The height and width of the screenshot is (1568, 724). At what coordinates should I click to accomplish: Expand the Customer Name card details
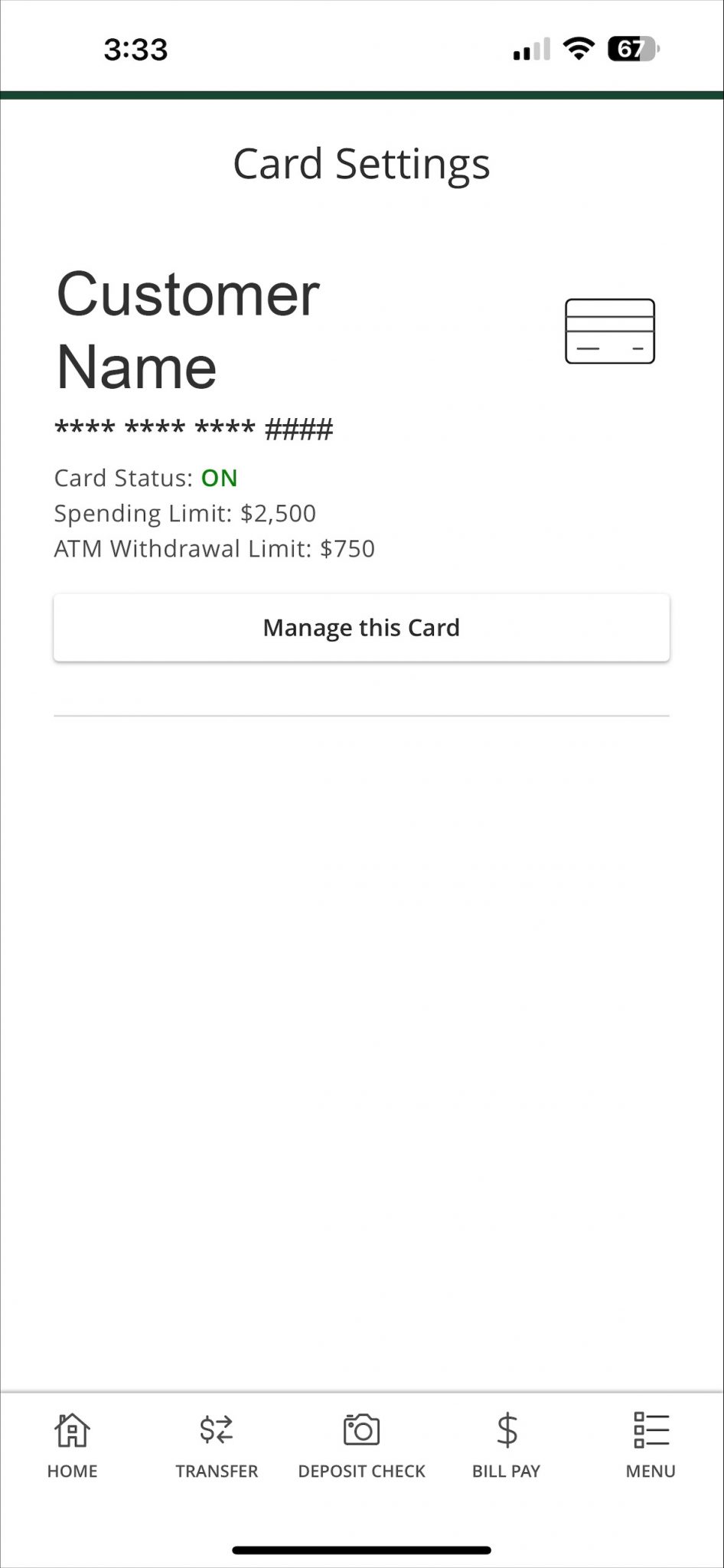tap(187, 329)
